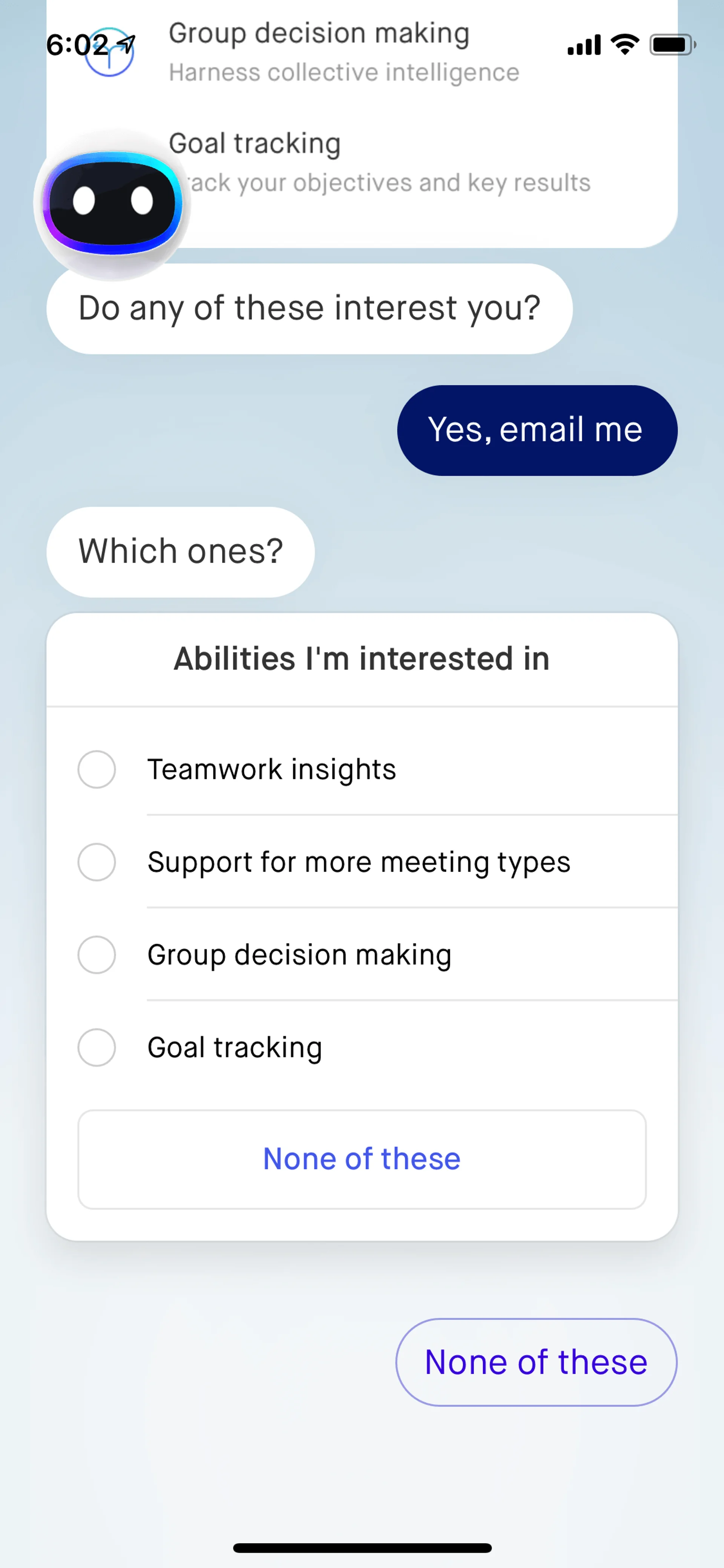Select Group decision making in the list
Screen dimensions: 724x1568
(x=97, y=954)
